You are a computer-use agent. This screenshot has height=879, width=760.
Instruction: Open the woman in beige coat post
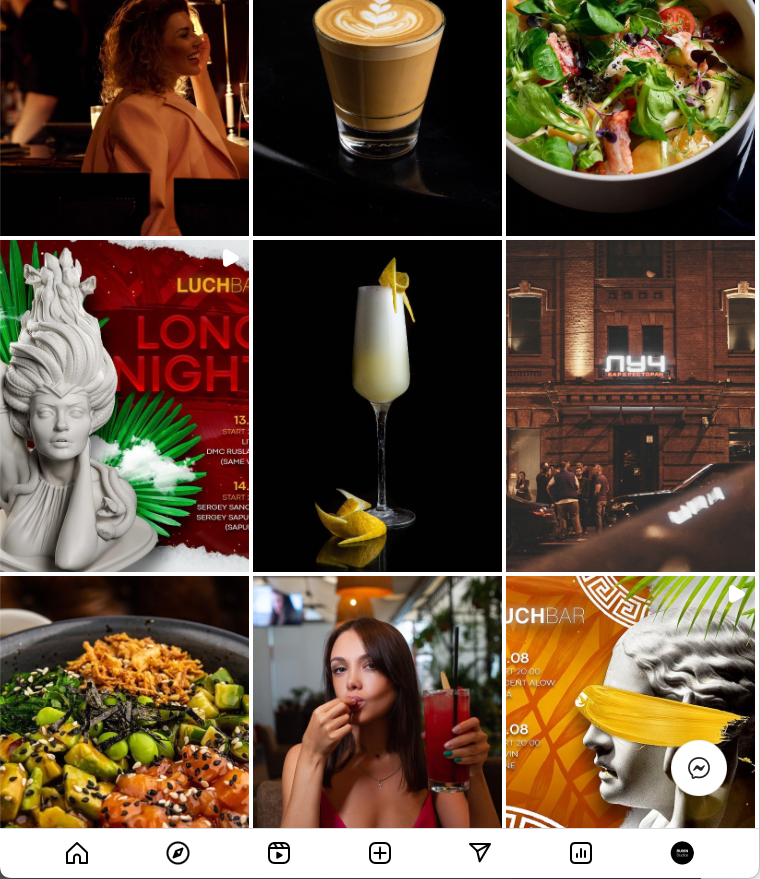[124, 118]
